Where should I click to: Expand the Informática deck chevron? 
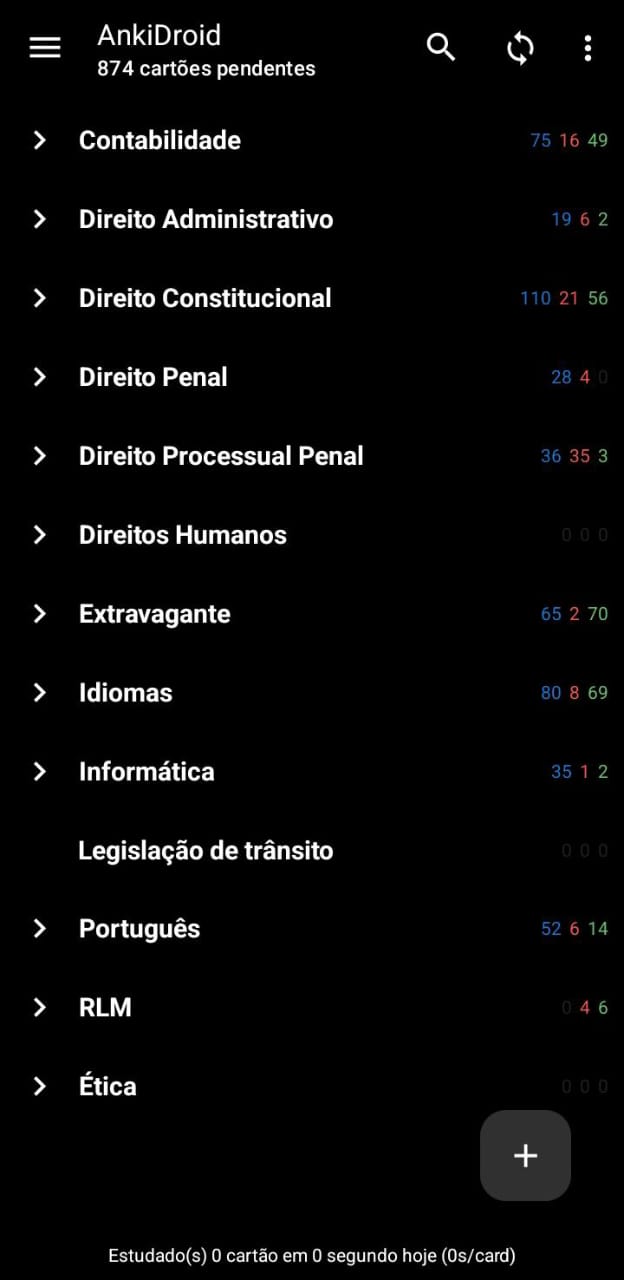(x=40, y=772)
